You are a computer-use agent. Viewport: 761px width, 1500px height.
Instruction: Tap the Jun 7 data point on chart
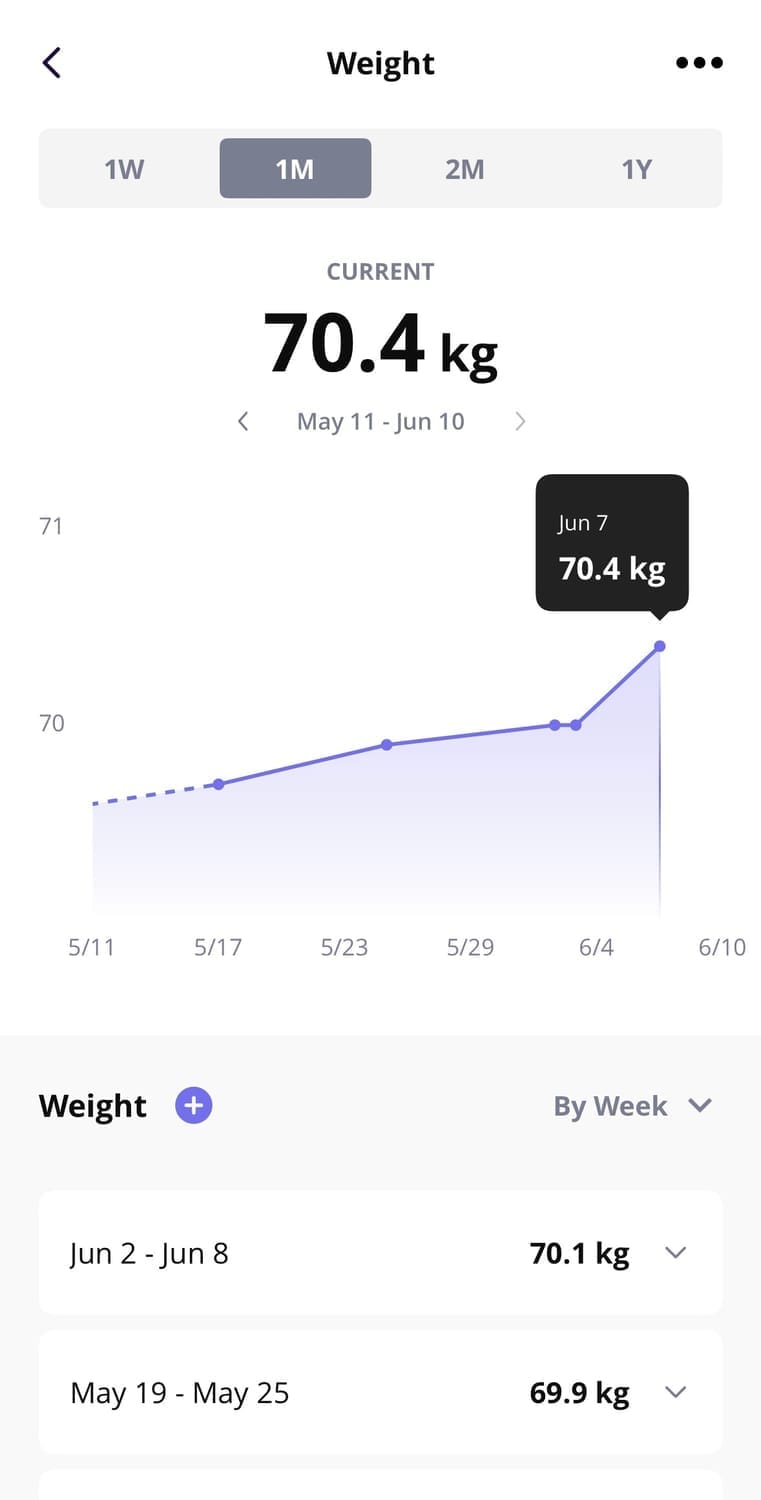(659, 646)
